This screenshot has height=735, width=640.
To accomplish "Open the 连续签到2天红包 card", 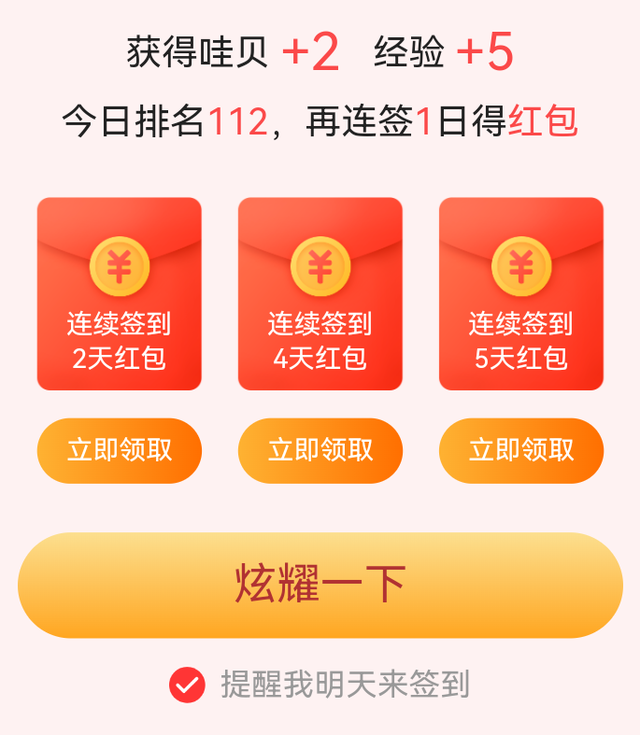I will (x=119, y=293).
